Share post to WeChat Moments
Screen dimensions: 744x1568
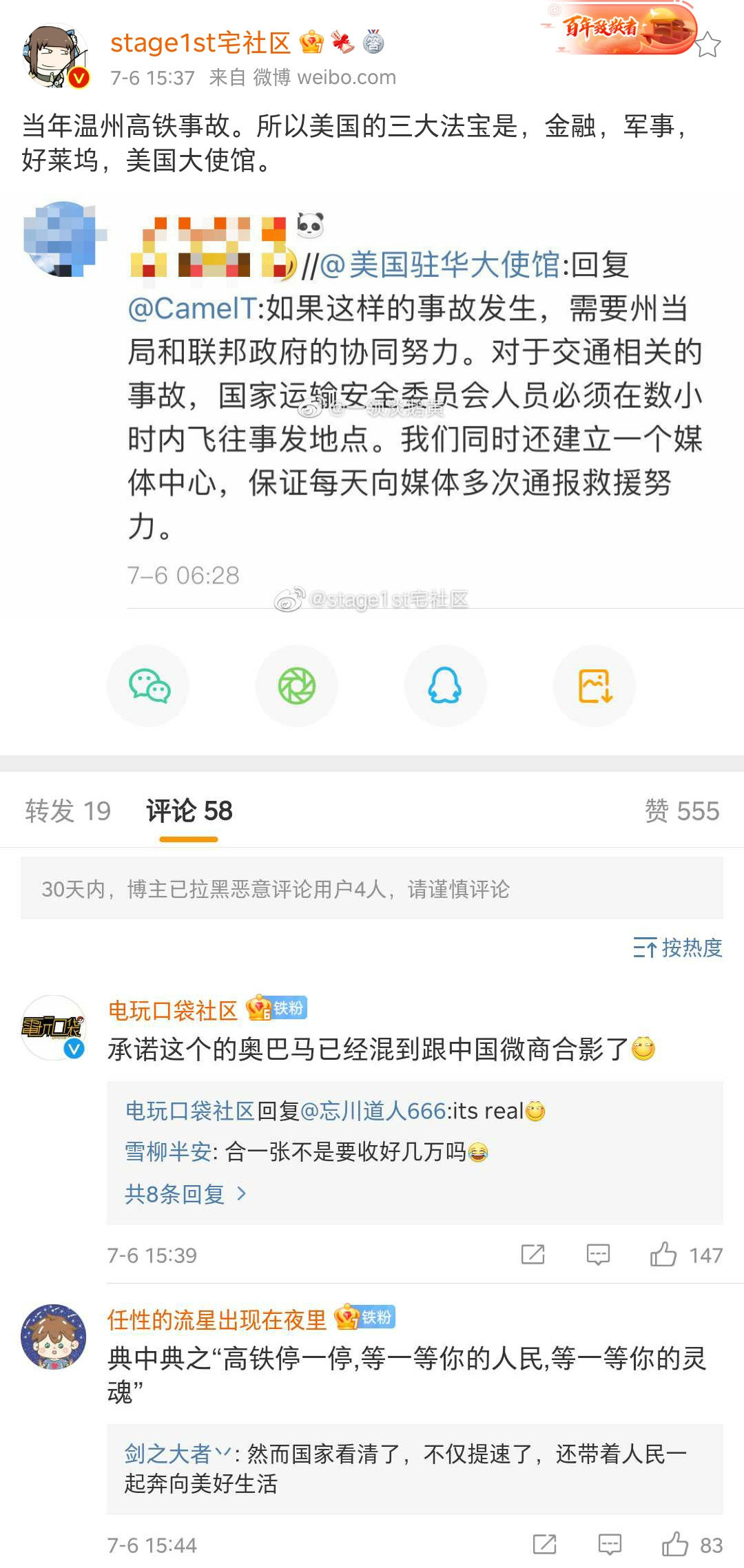coord(297,686)
